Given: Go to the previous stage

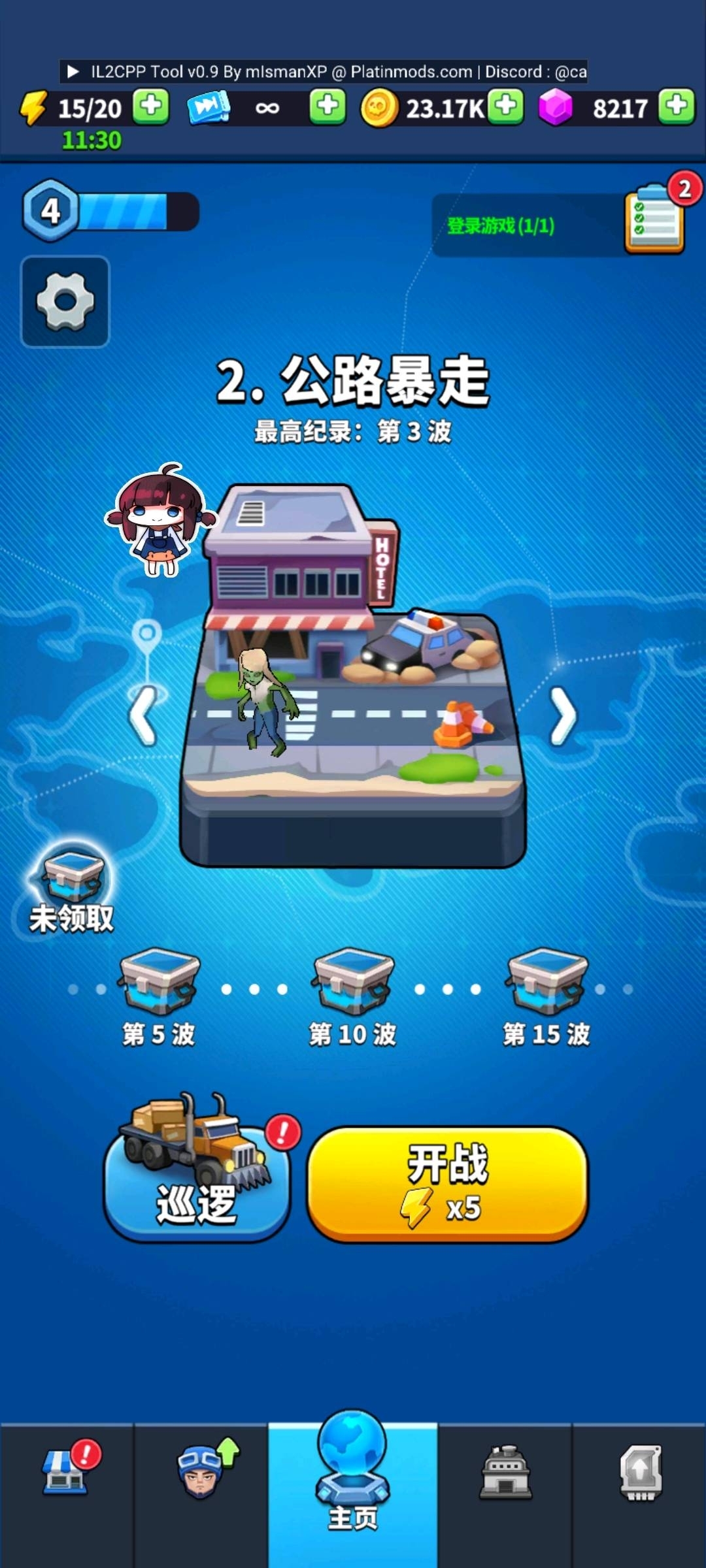Looking at the screenshot, I should pyautogui.click(x=143, y=715).
